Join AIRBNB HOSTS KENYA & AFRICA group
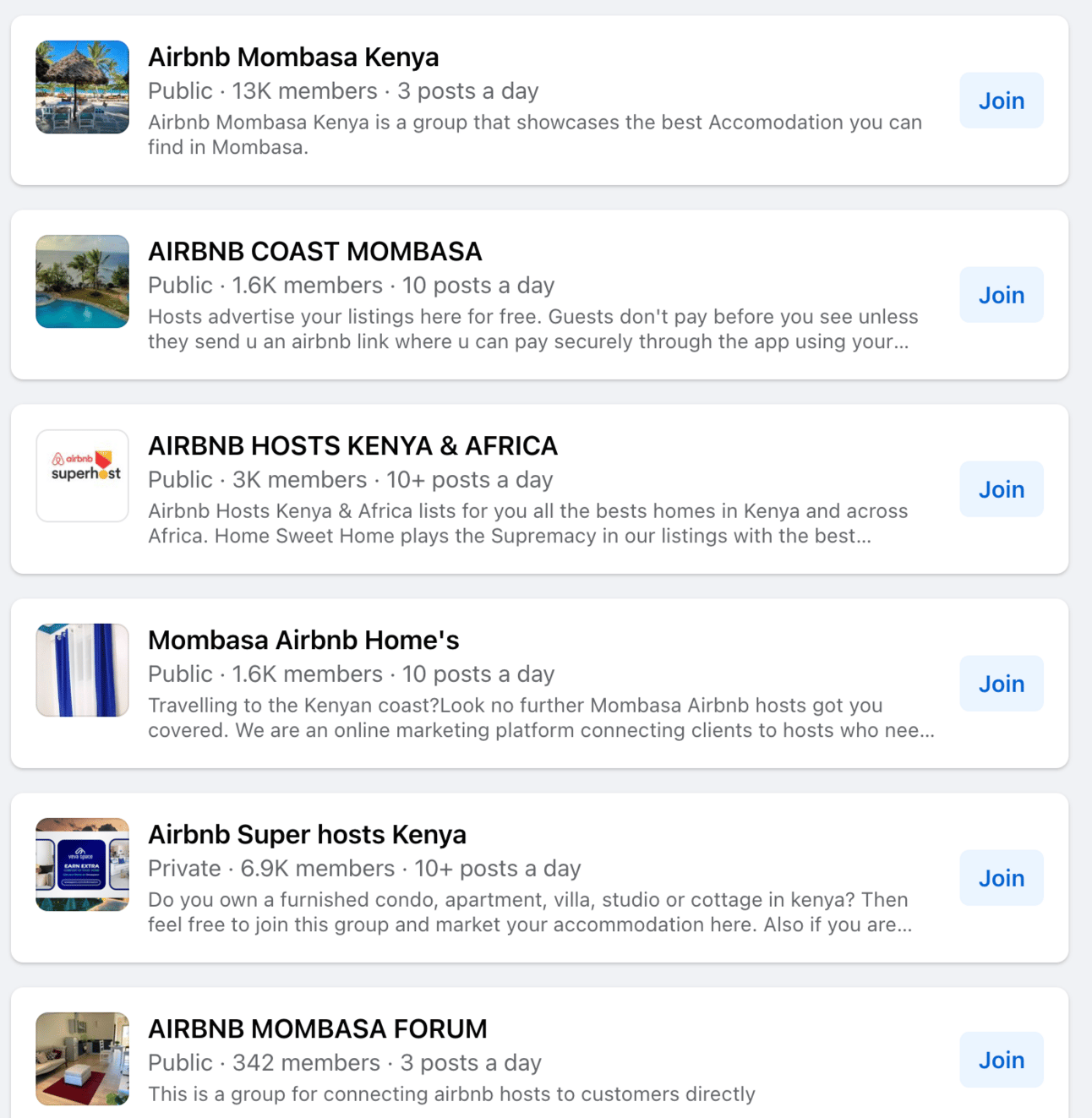 point(1001,489)
